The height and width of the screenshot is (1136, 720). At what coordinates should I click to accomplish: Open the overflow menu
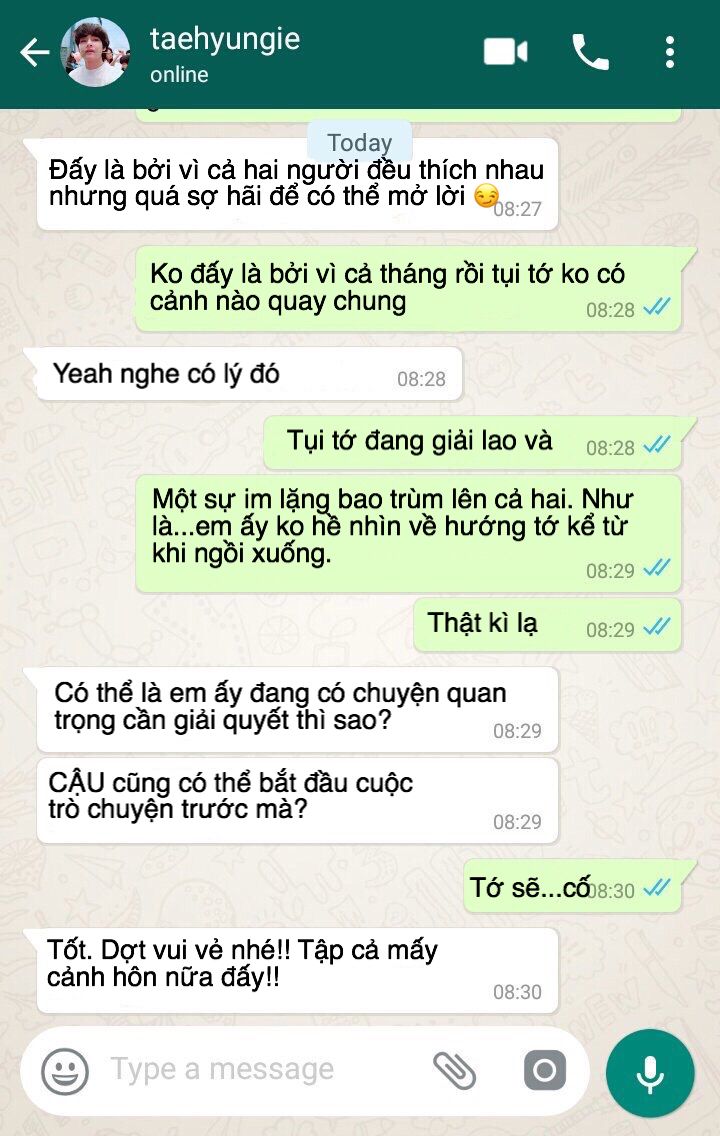click(669, 52)
